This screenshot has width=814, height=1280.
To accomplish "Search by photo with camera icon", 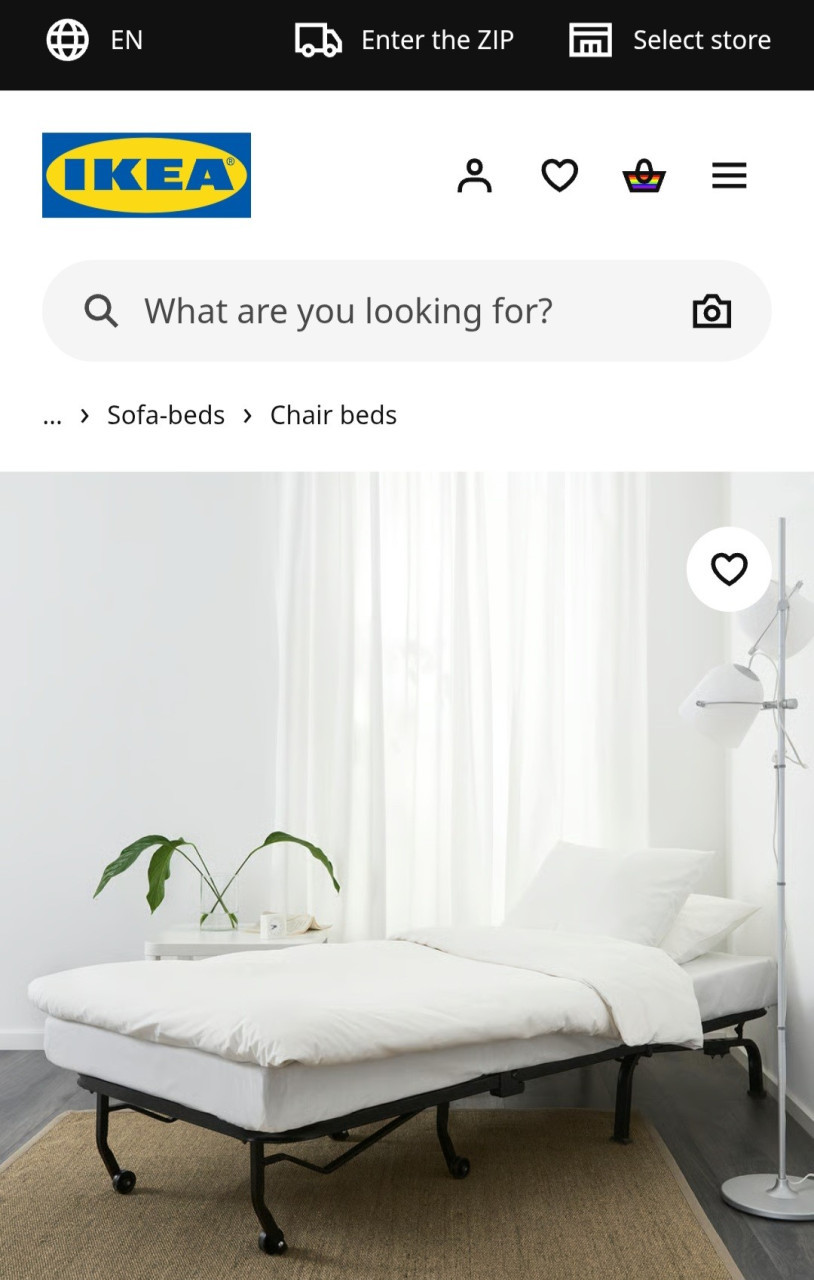I will coord(712,311).
